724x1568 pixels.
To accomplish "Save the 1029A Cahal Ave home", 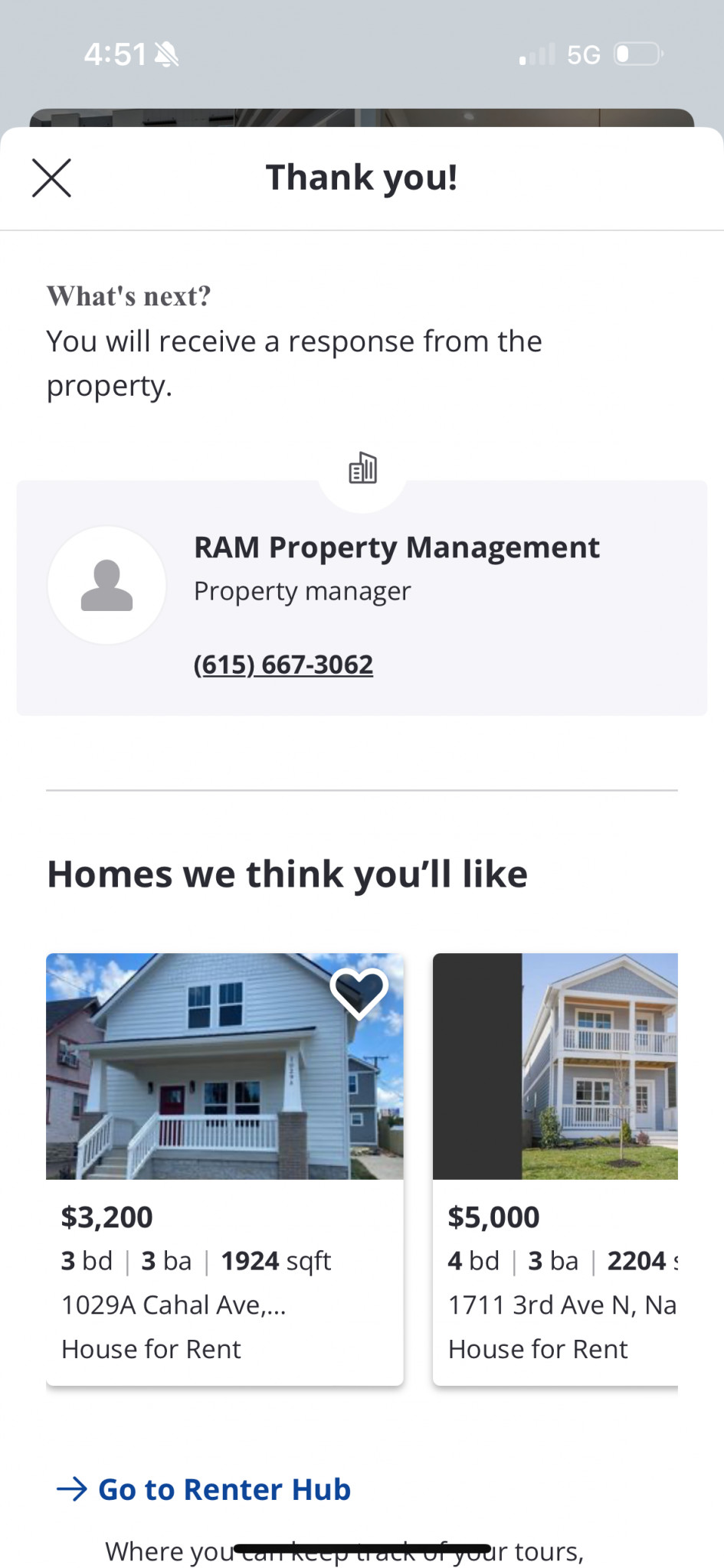I will pyautogui.click(x=359, y=993).
